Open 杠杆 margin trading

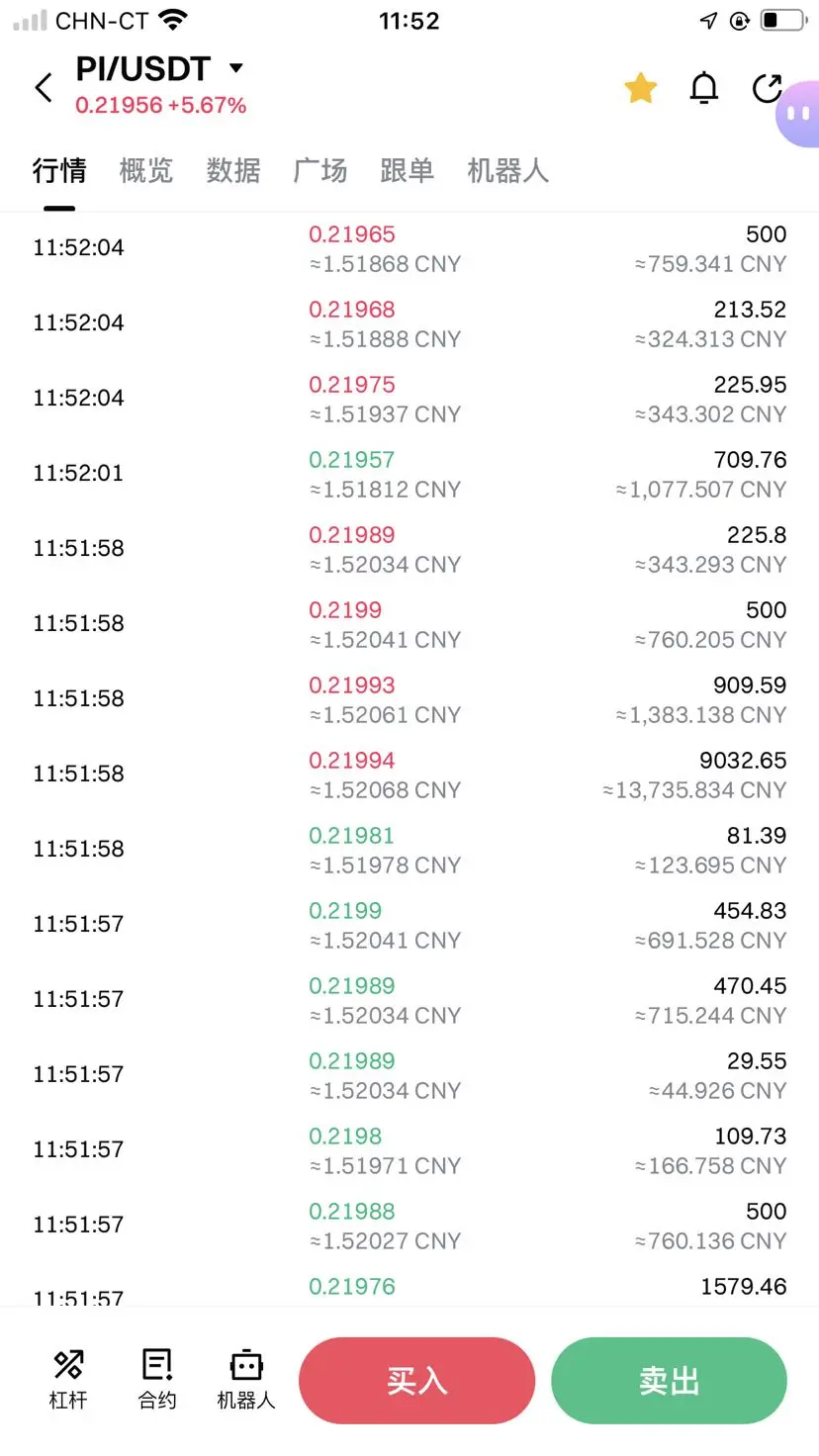coord(68,1379)
